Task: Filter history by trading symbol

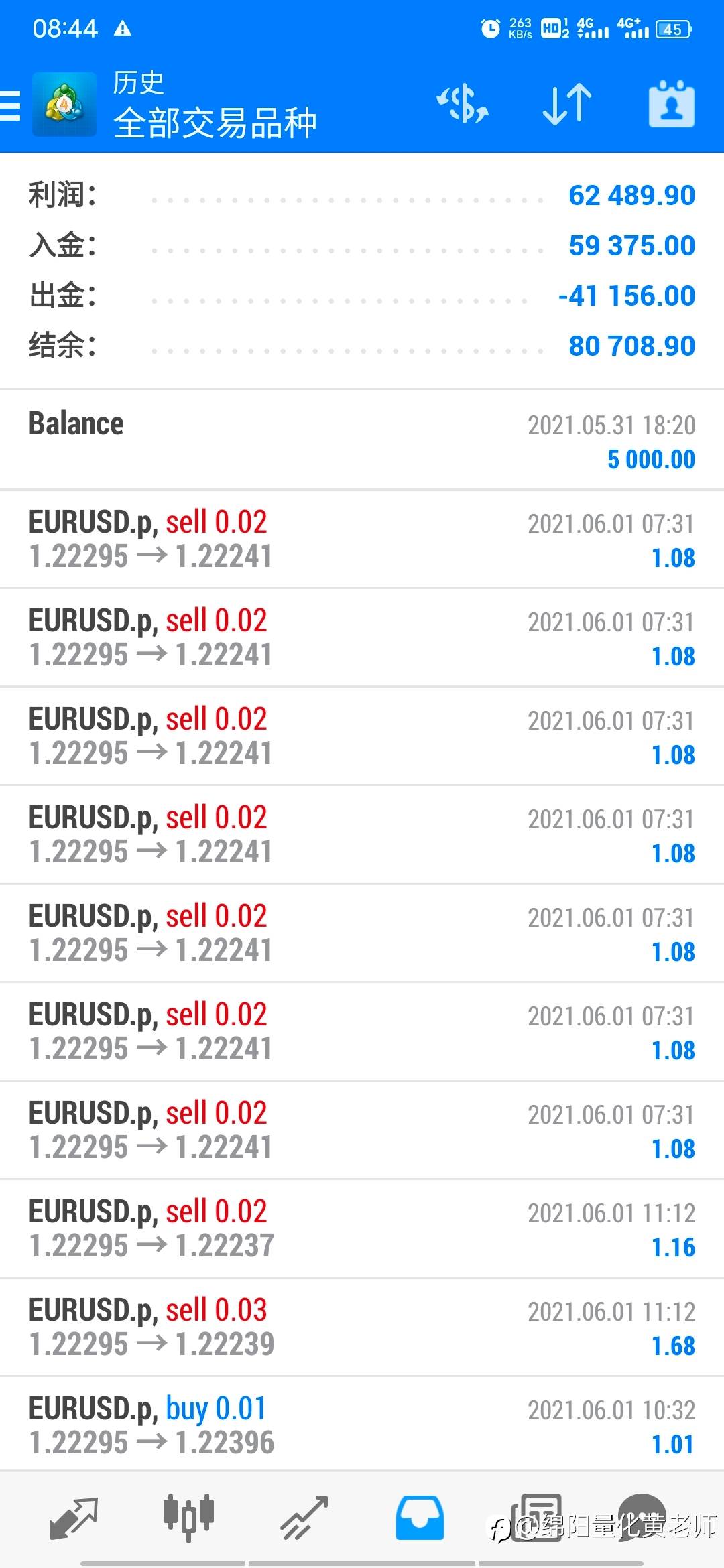Action: 463,105
